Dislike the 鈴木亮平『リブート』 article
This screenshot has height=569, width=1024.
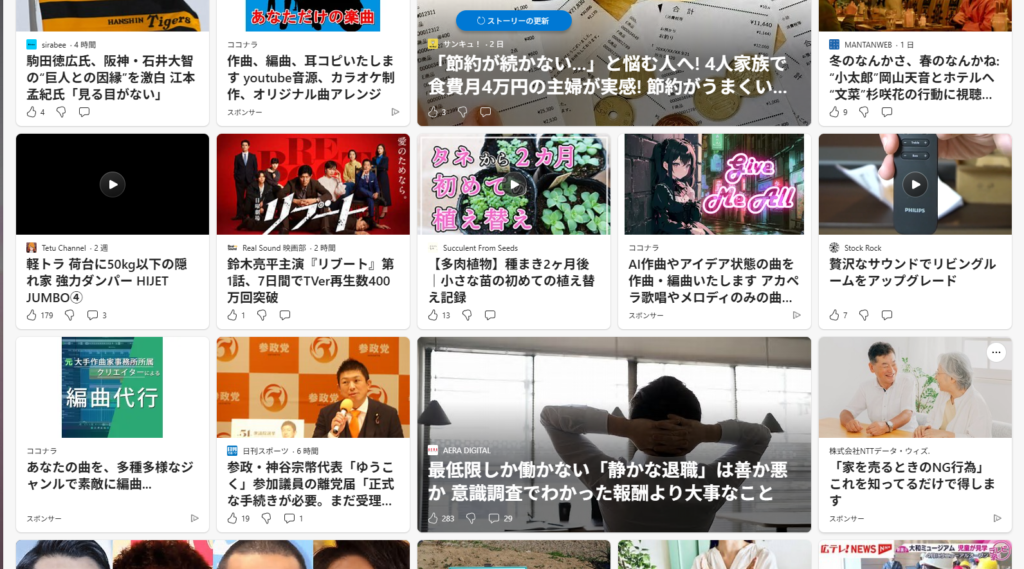pos(262,315)
